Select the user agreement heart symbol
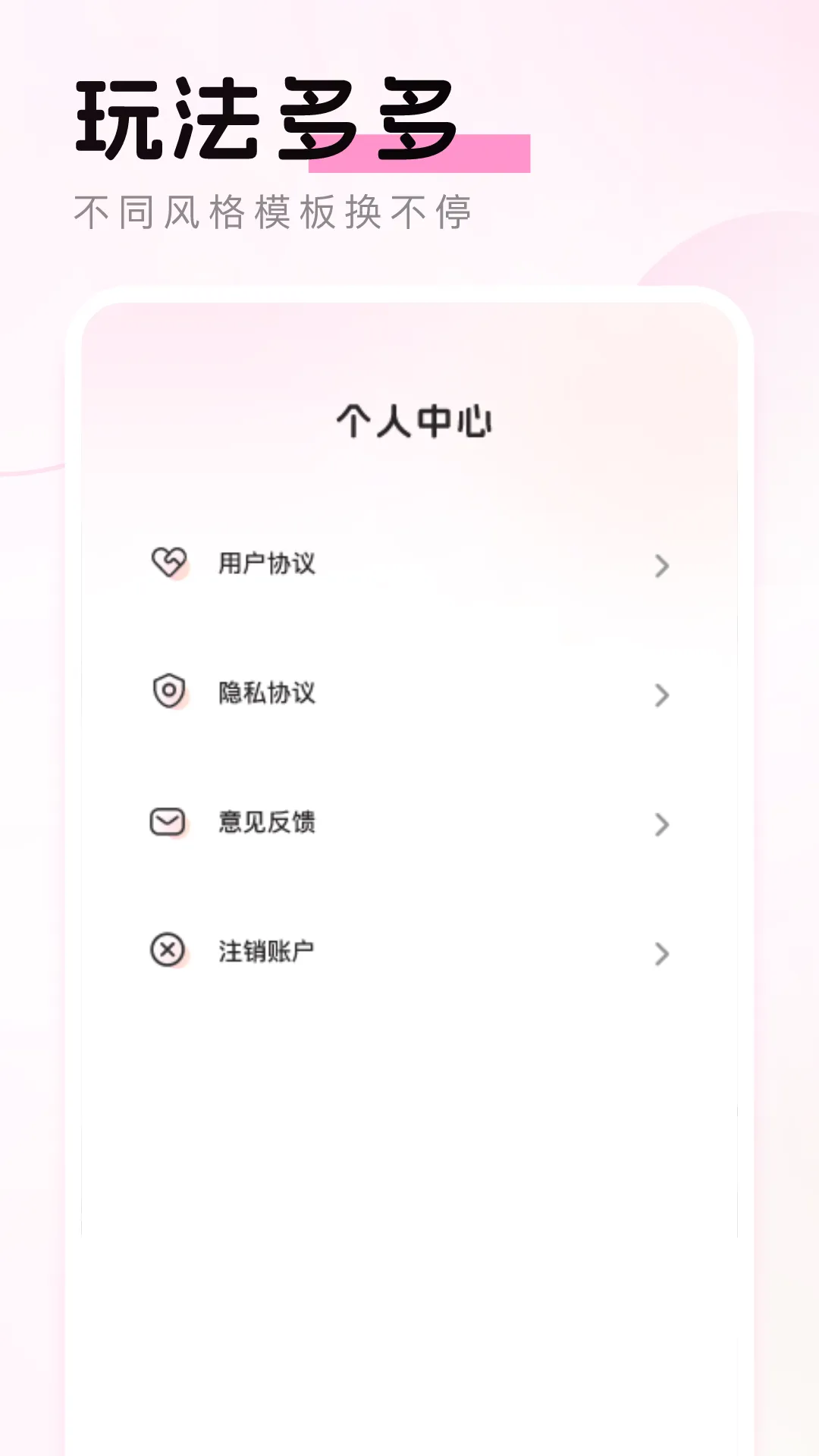 point(170,564)
